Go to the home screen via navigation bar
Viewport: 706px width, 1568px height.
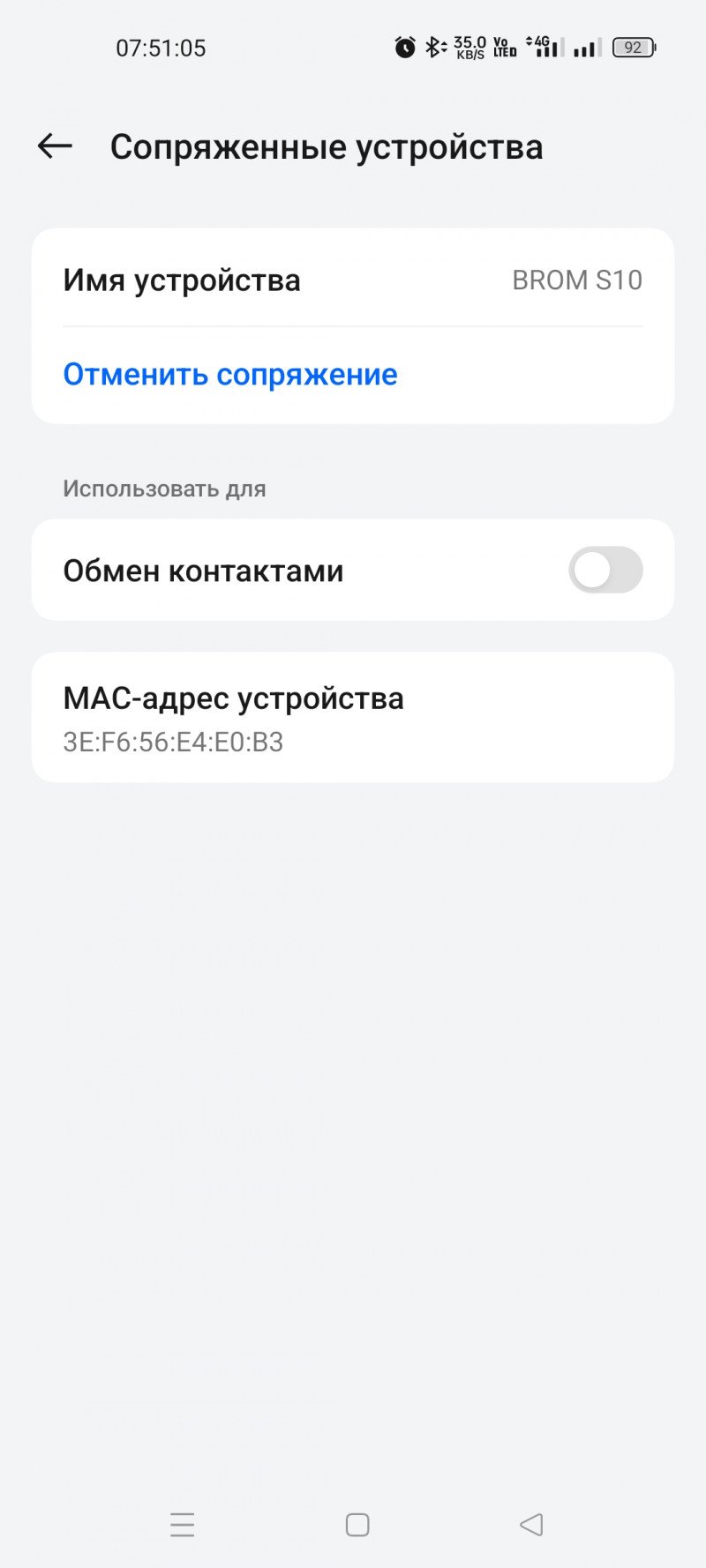pyautogui.click(x=357, y=1525)
